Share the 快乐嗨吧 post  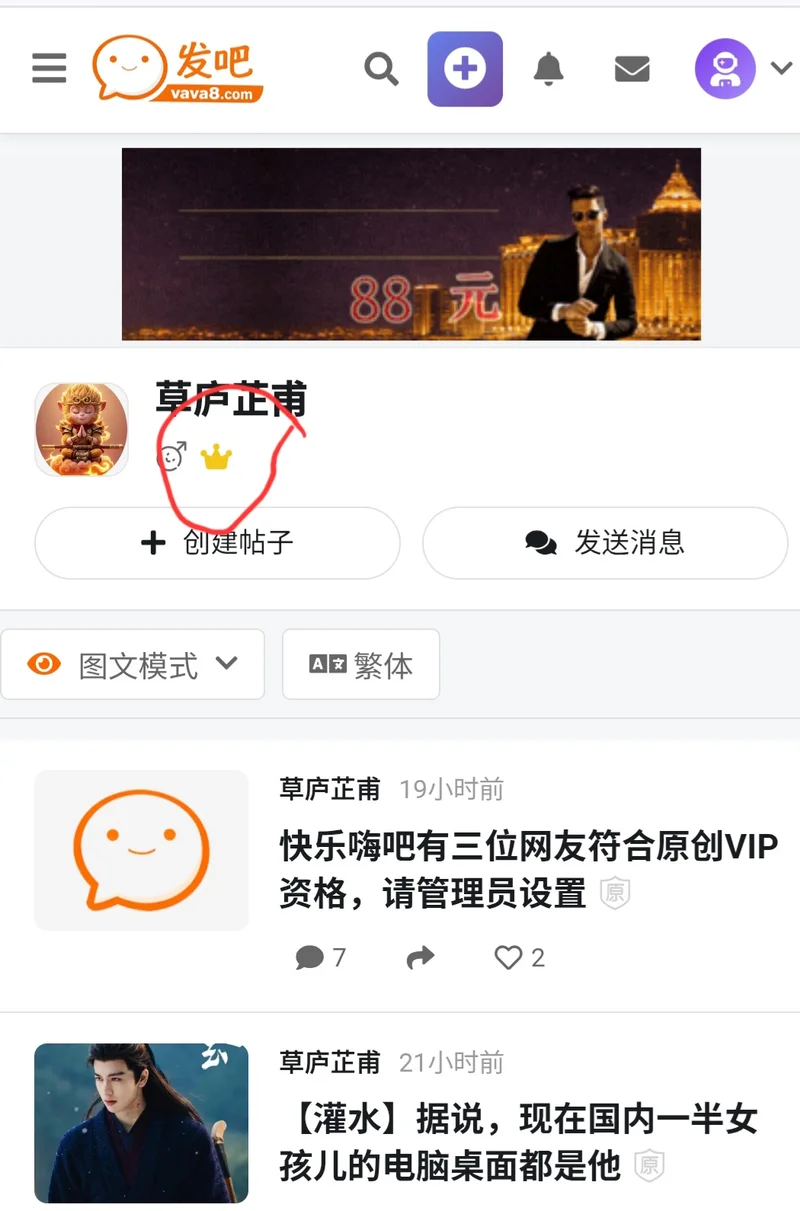click(x=421, y=958)
